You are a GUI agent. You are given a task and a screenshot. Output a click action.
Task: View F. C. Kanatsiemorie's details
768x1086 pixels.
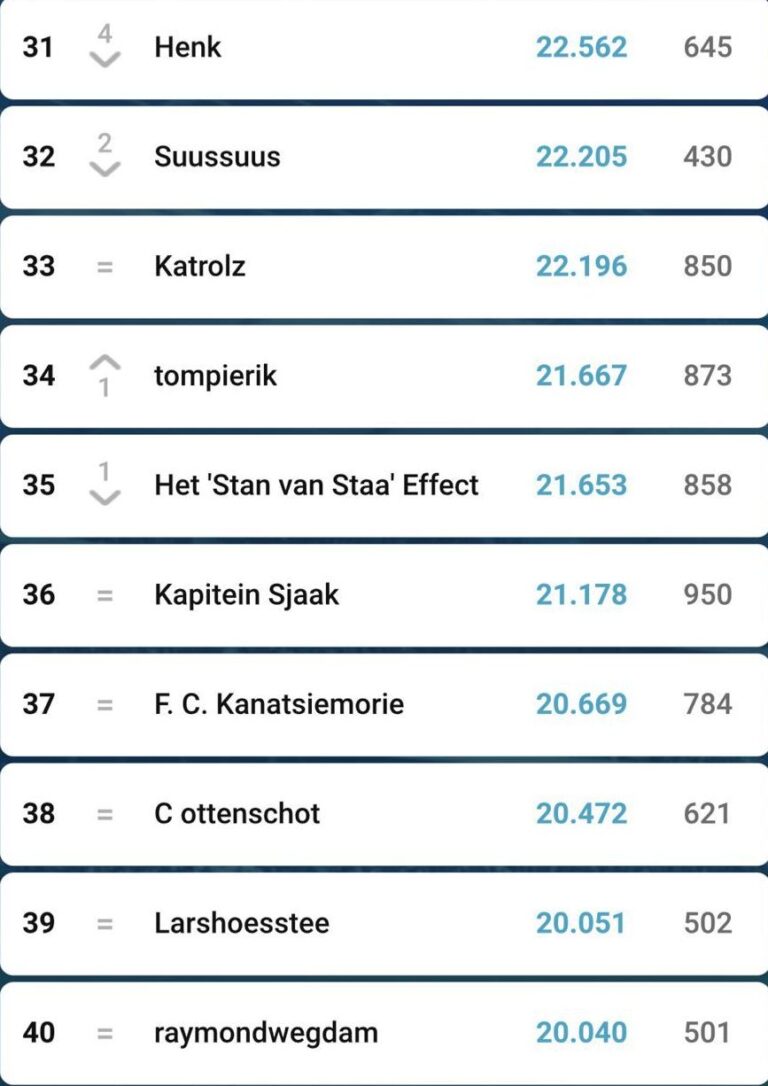[279, 704]
